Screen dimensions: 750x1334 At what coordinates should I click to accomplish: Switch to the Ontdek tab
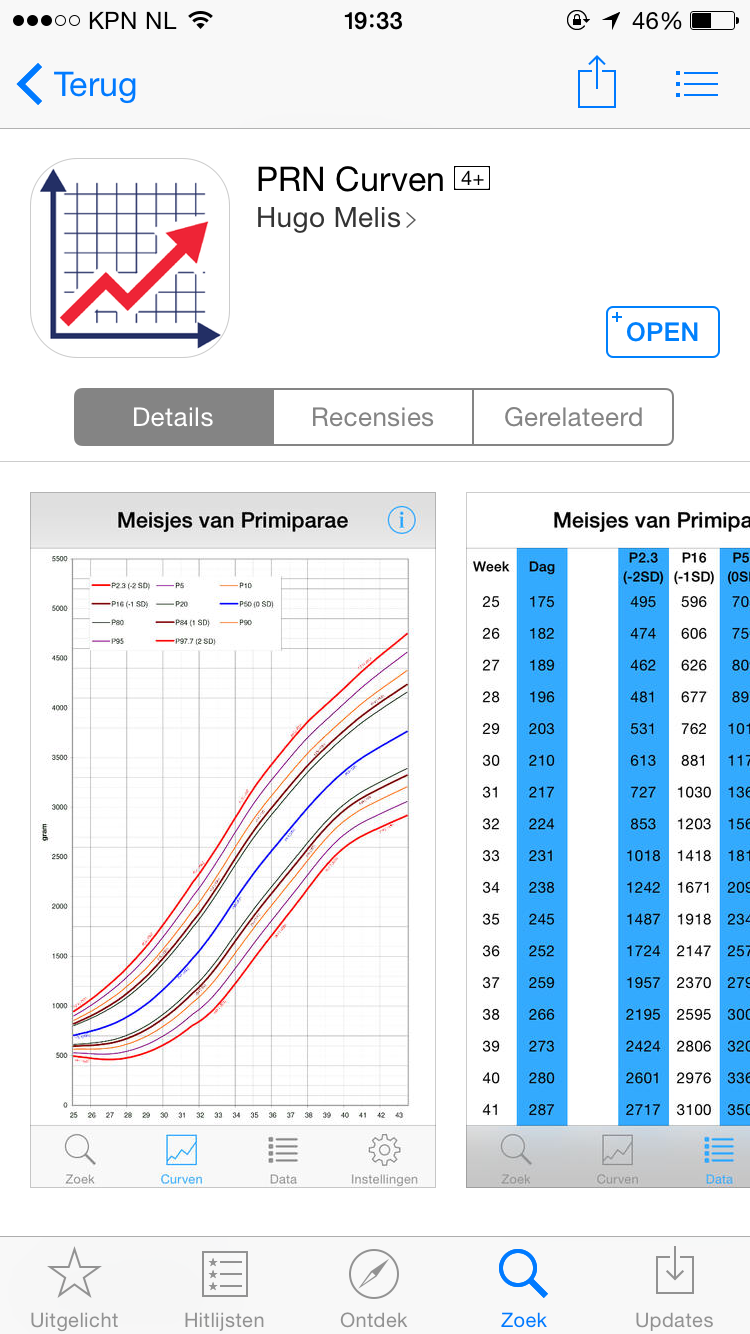(374, 1289)
